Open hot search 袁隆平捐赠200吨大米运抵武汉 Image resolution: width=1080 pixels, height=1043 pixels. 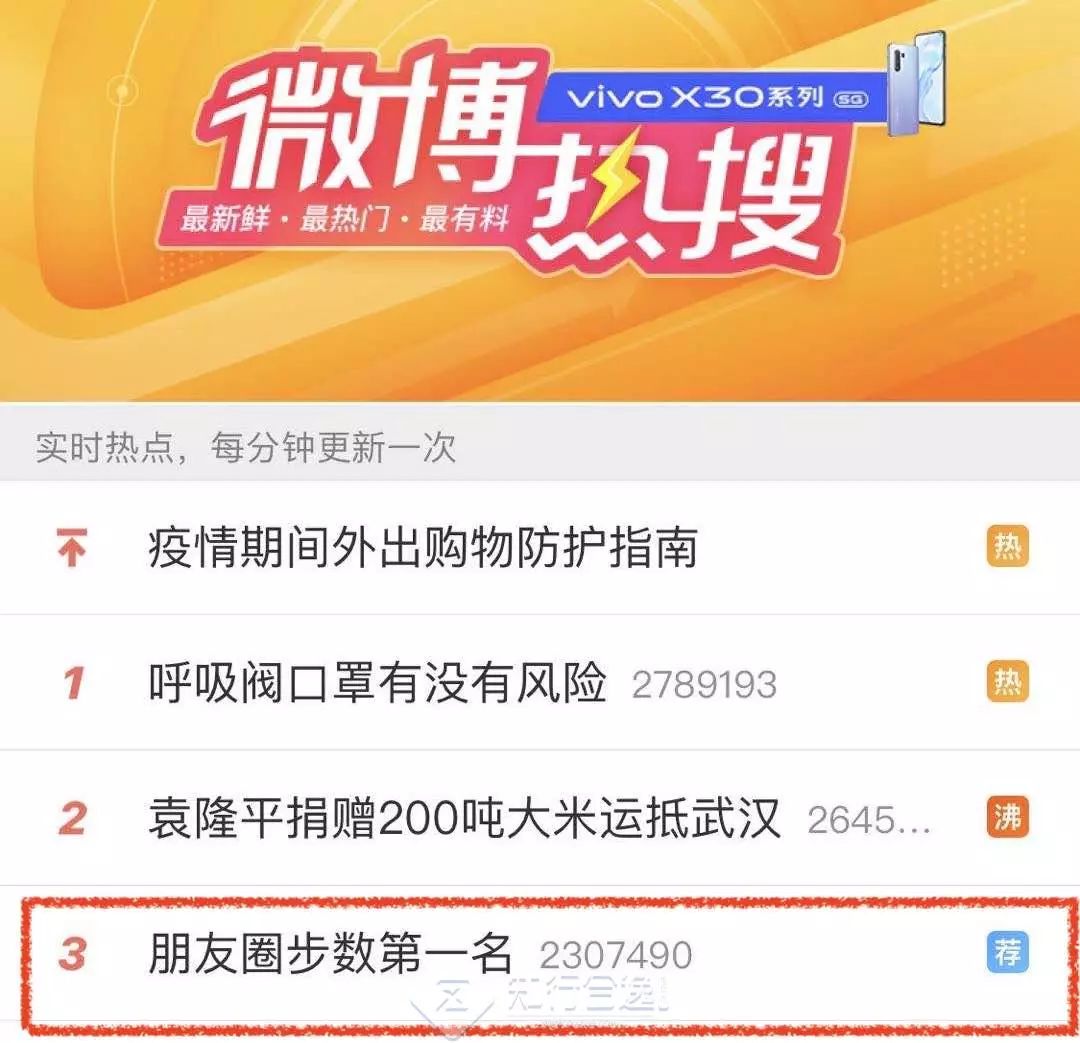point(464,819)
